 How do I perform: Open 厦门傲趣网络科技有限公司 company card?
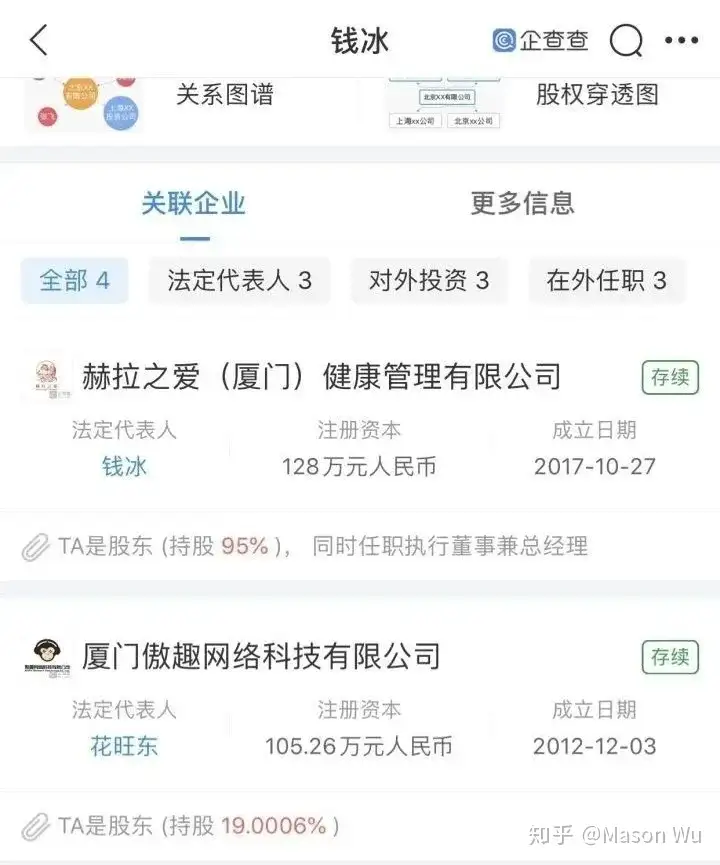click(261, 657)
